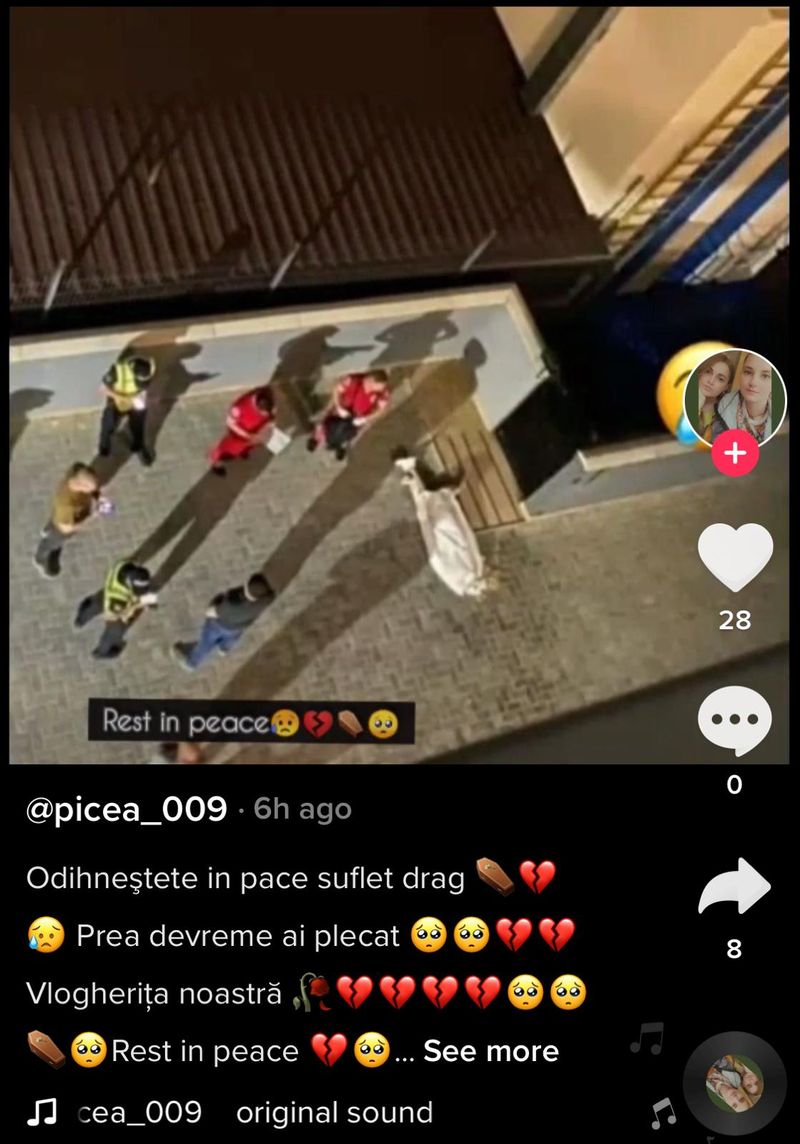Open the original sound label

(334, 1112)
